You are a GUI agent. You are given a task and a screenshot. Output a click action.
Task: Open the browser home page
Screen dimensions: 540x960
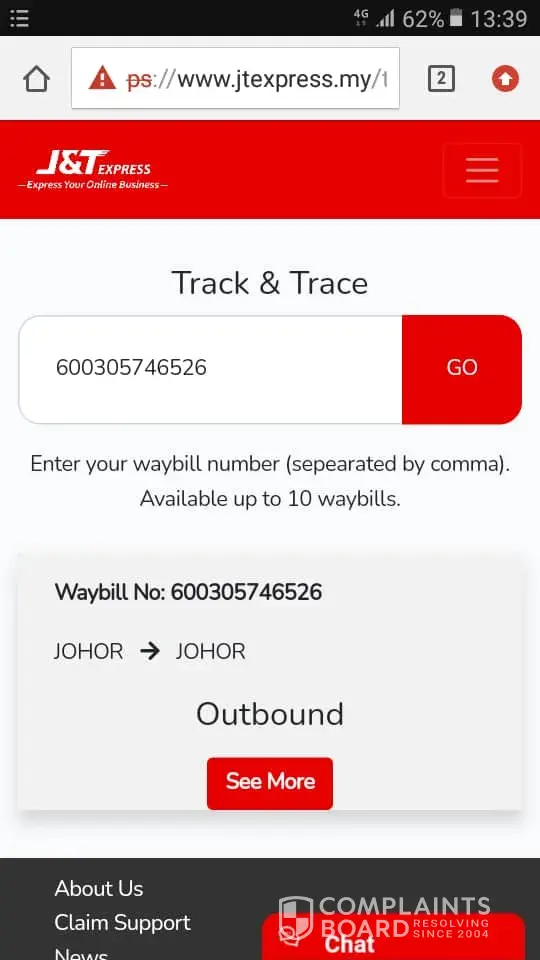pyautogui.click(x=36, y=79)
